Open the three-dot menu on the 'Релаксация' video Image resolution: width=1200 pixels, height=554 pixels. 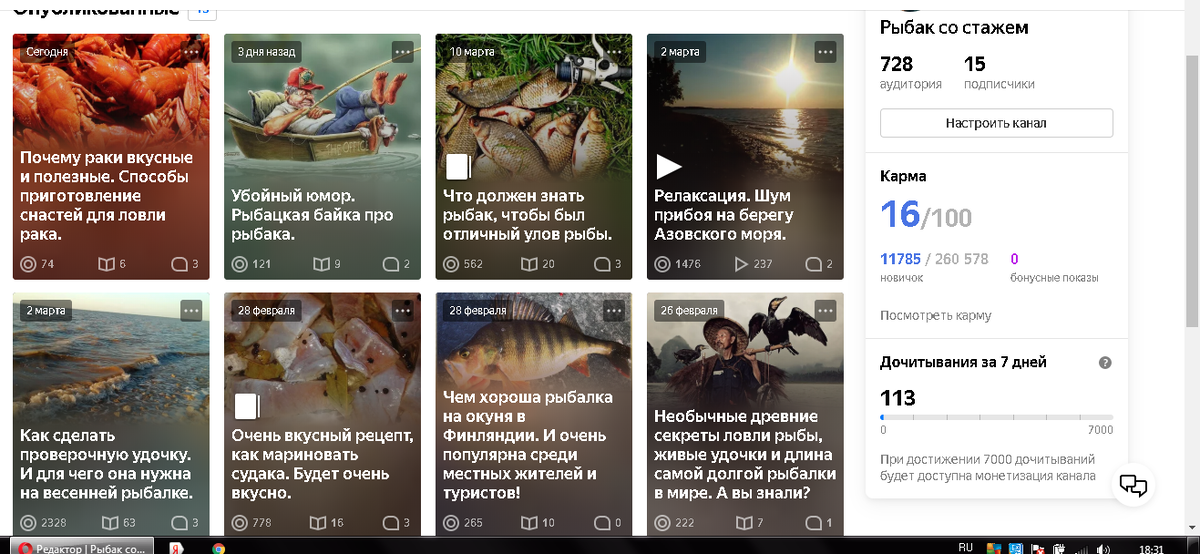click(x=825, y=51)
